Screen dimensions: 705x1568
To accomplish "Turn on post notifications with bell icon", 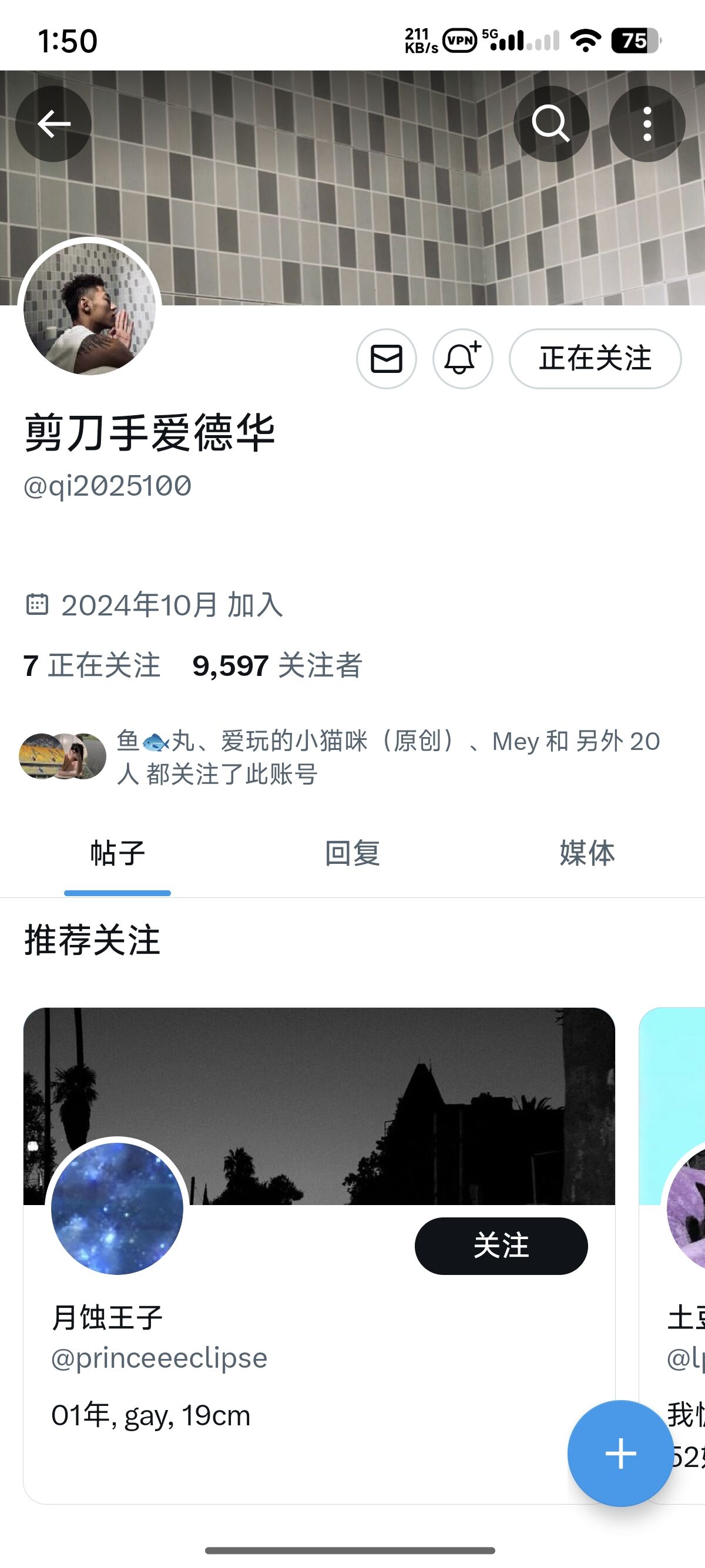I will 463,358.
